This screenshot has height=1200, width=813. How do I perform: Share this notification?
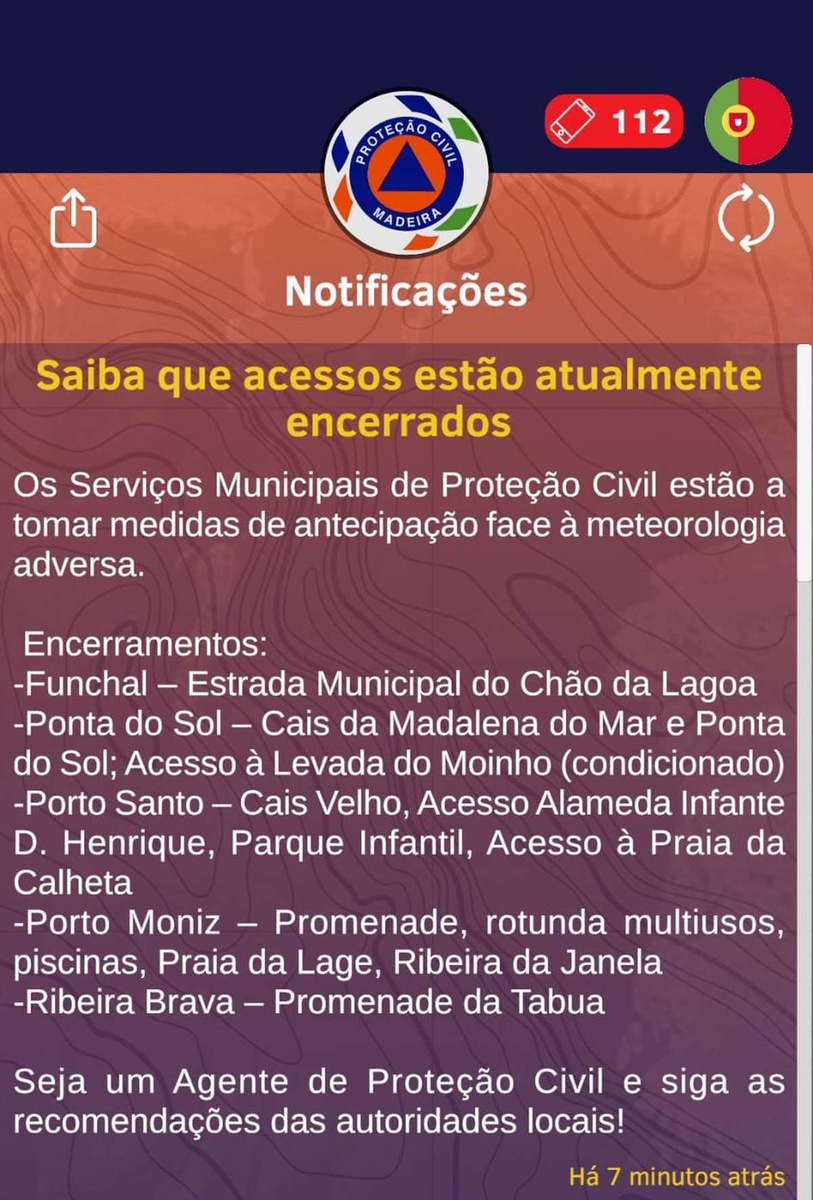click(73, 219)
